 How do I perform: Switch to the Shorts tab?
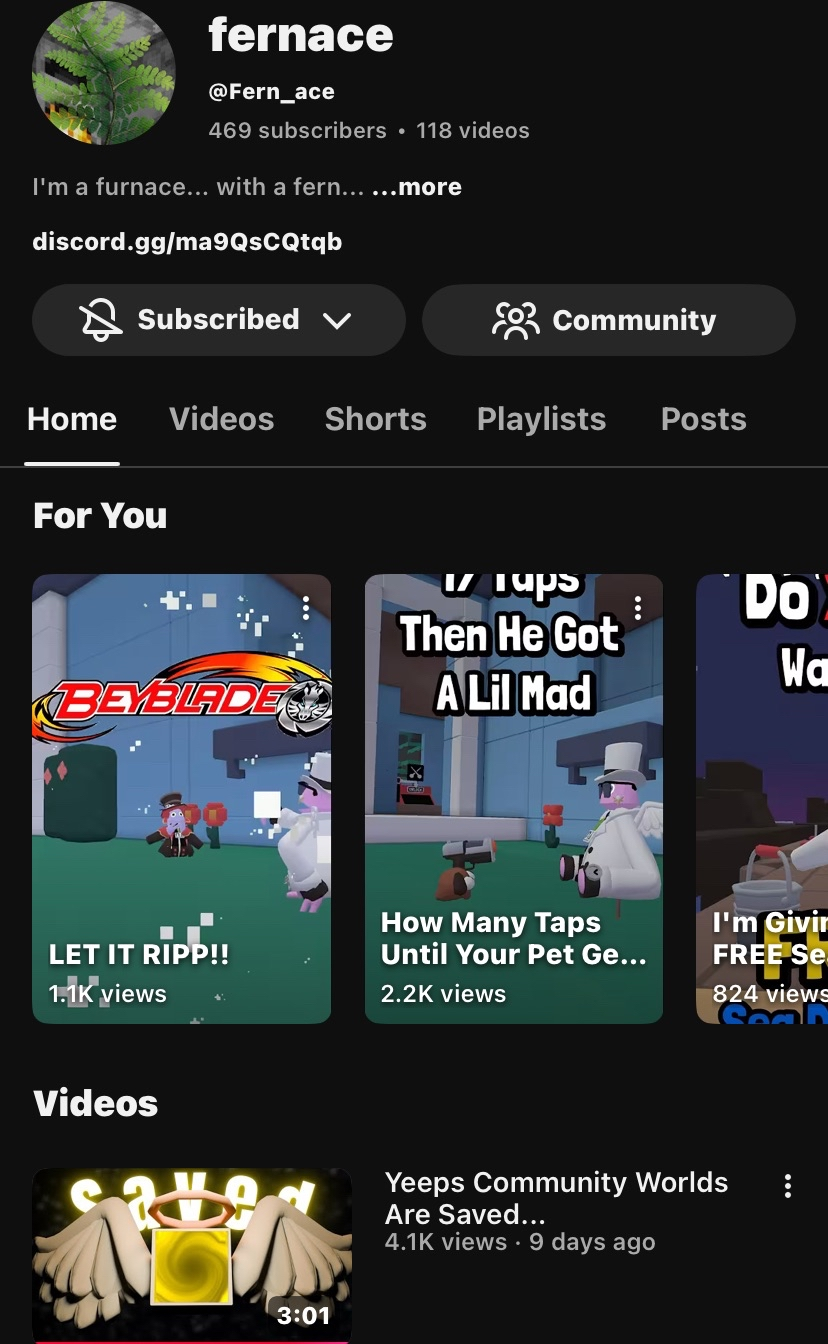pyautogui.click(x=375, y=419)
